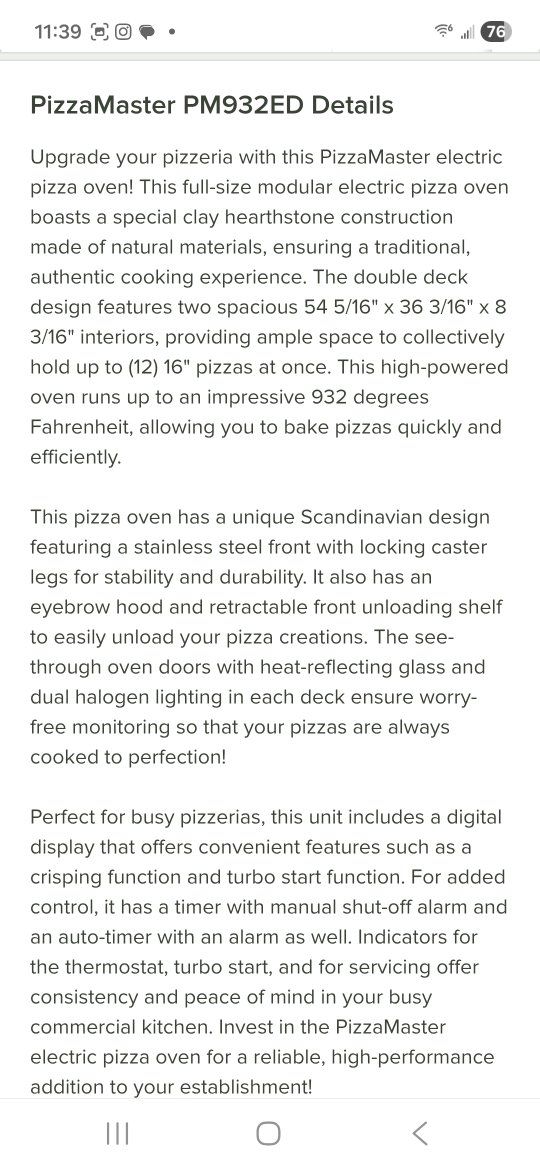Image resolution: width=540 pixels, height=1170 pixels.
Task: Open the recent apps overview
Action: tap(117, 1133)
